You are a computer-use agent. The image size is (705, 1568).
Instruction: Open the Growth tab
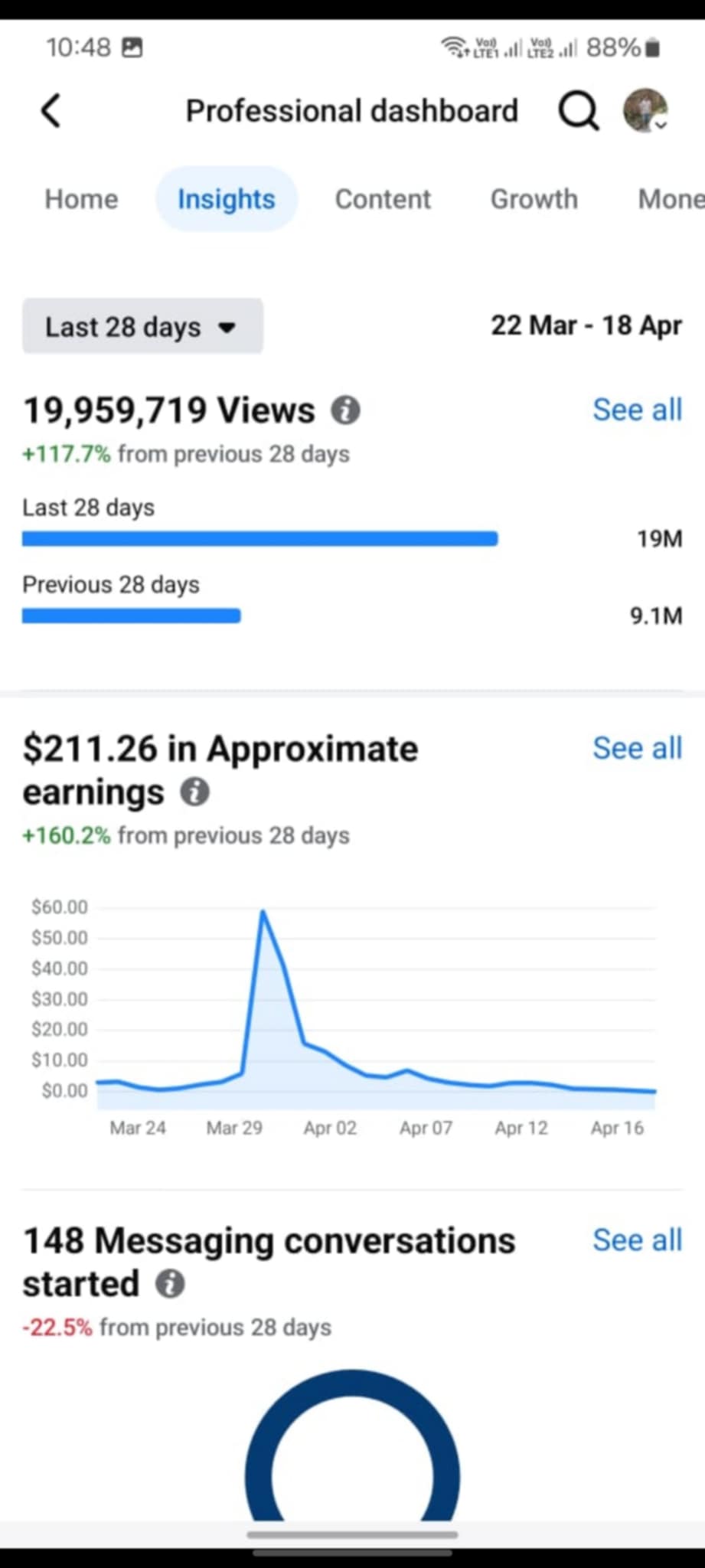click(534, 199)
